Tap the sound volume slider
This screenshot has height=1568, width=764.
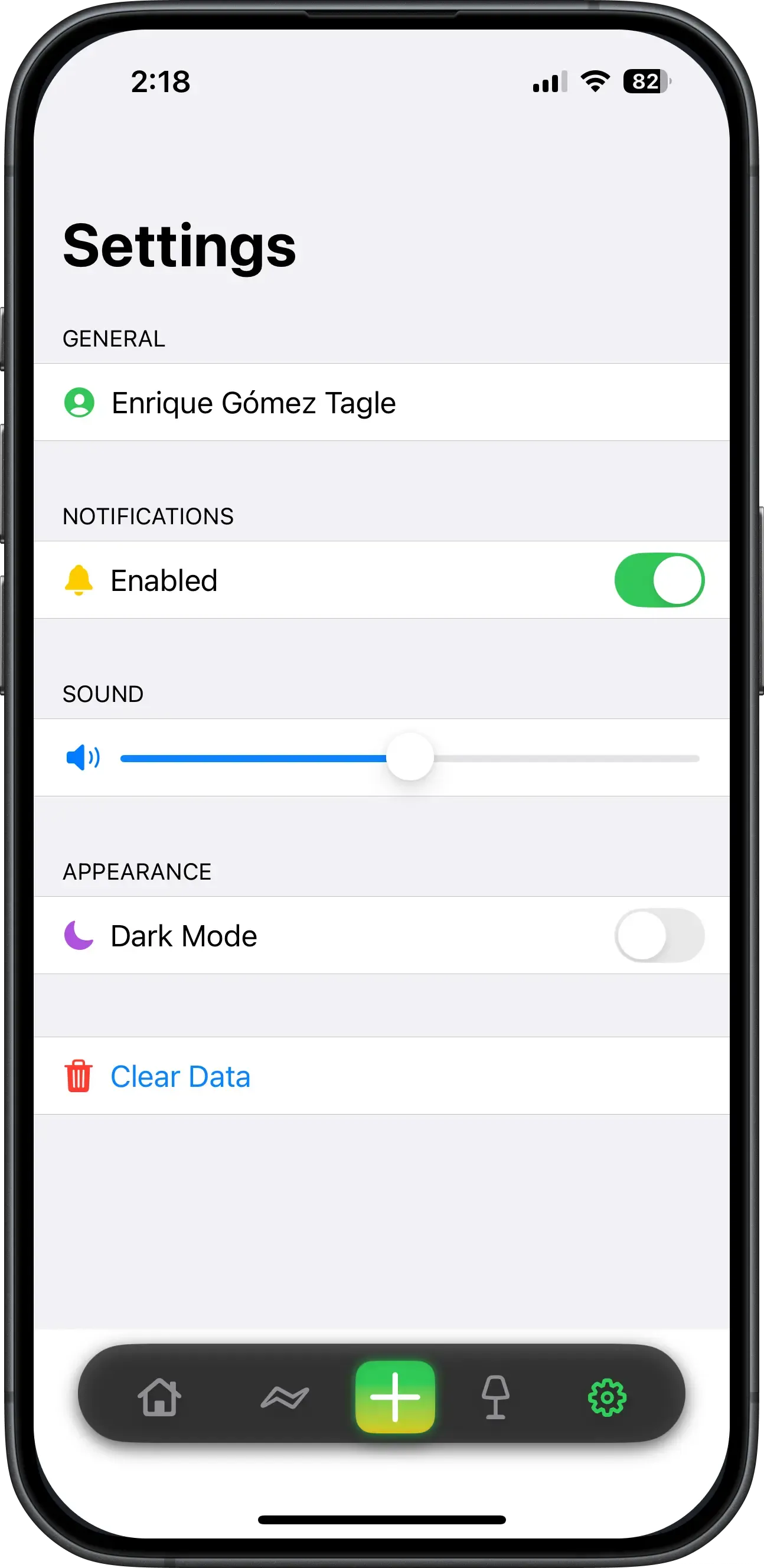tap(410, 758)
